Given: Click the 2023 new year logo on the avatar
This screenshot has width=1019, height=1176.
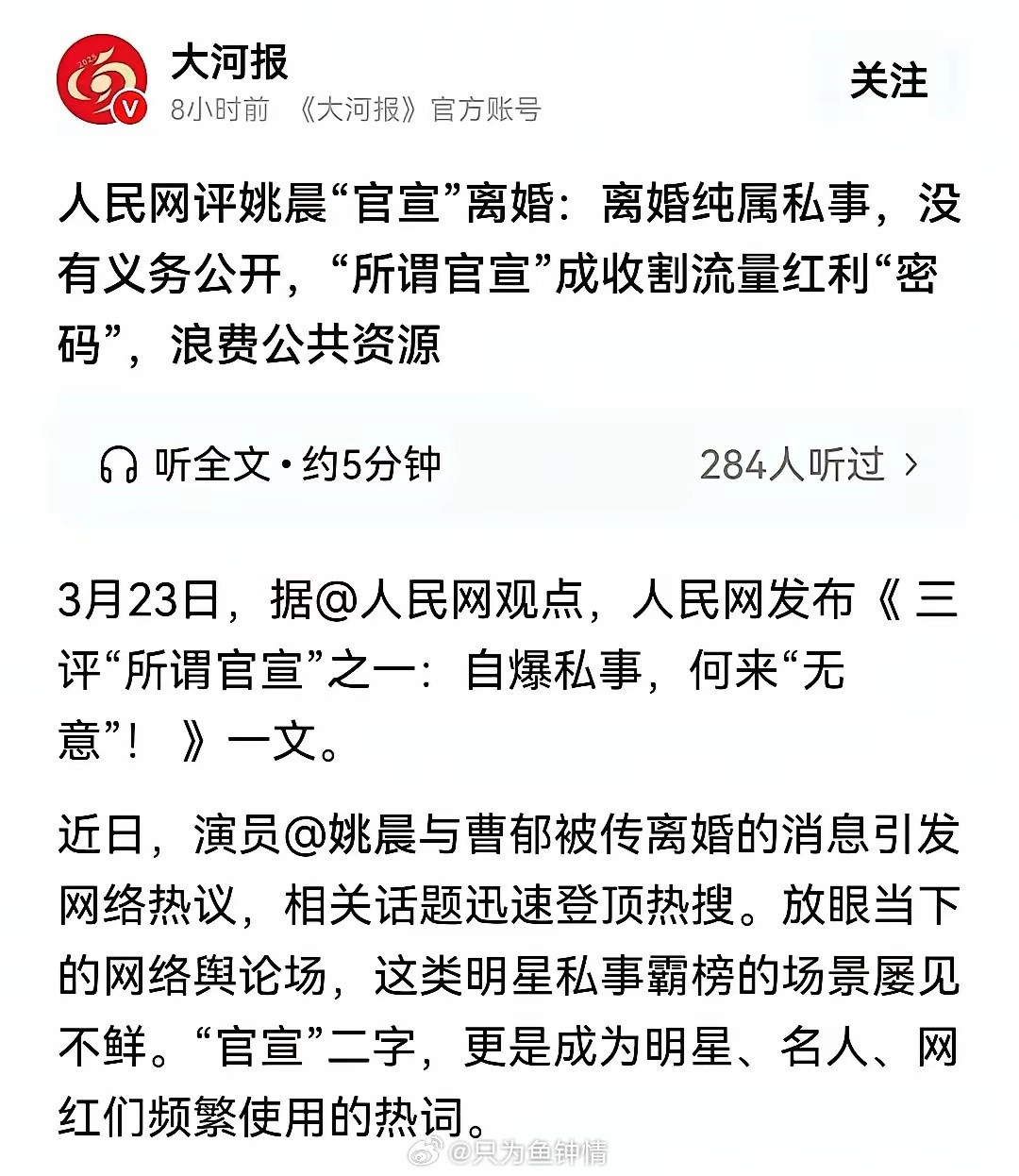Looking at the screenshot, I should [87, 59].
